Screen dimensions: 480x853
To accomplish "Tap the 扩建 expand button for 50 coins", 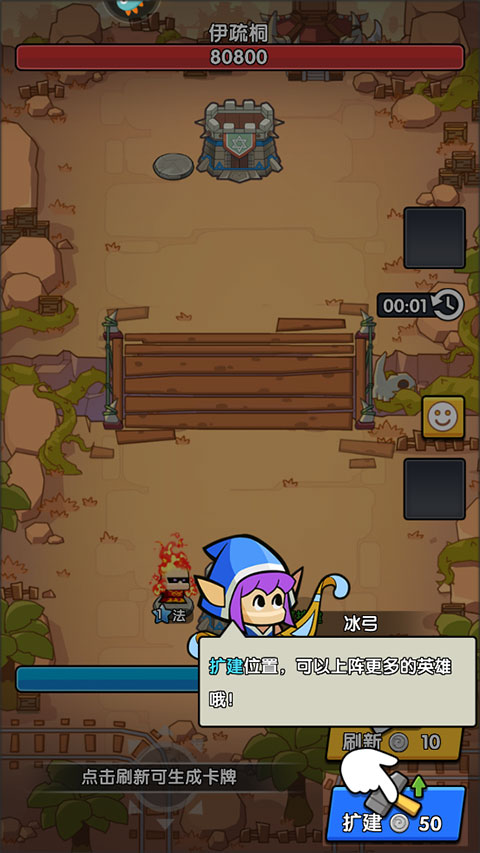I will [x=396, y=814].
